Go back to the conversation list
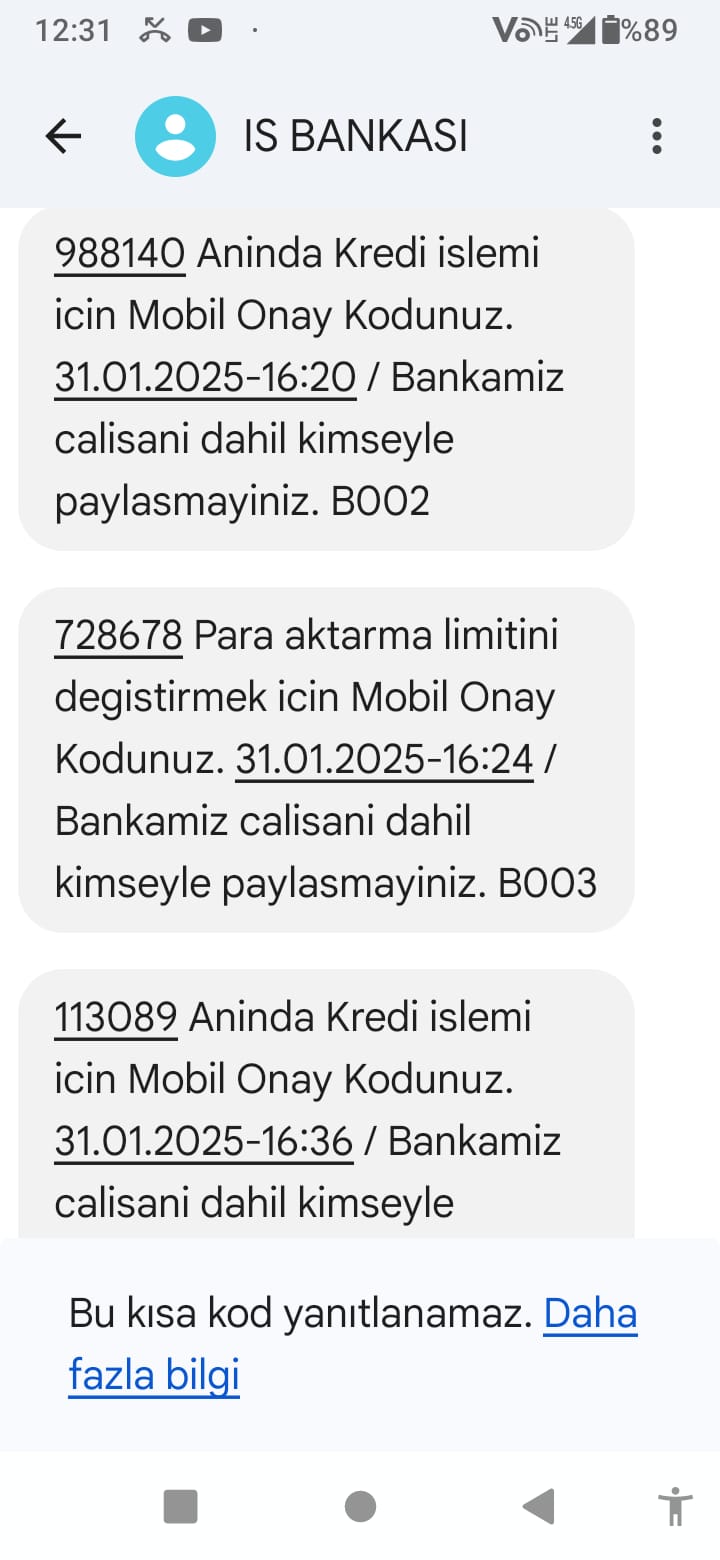This screenshot has height=1560, width=720. 63,136
